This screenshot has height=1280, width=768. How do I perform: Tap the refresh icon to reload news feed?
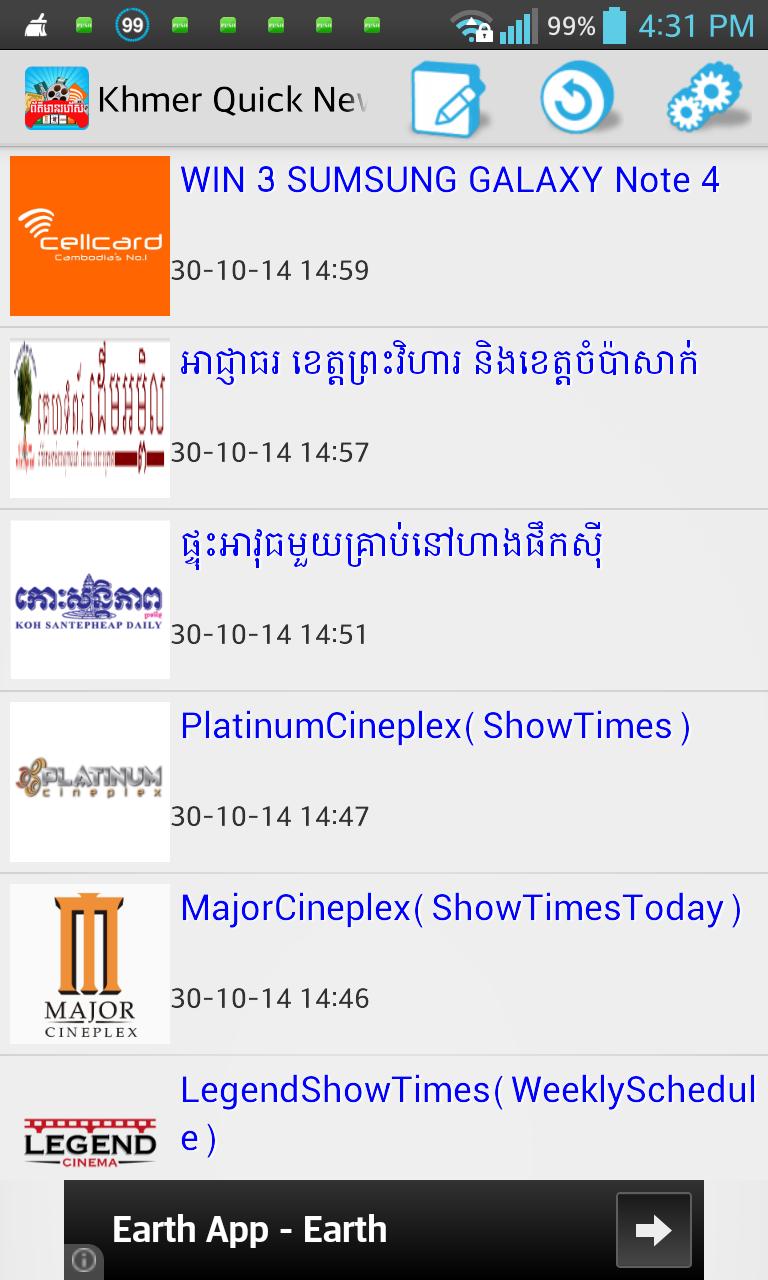pos(576,97)
